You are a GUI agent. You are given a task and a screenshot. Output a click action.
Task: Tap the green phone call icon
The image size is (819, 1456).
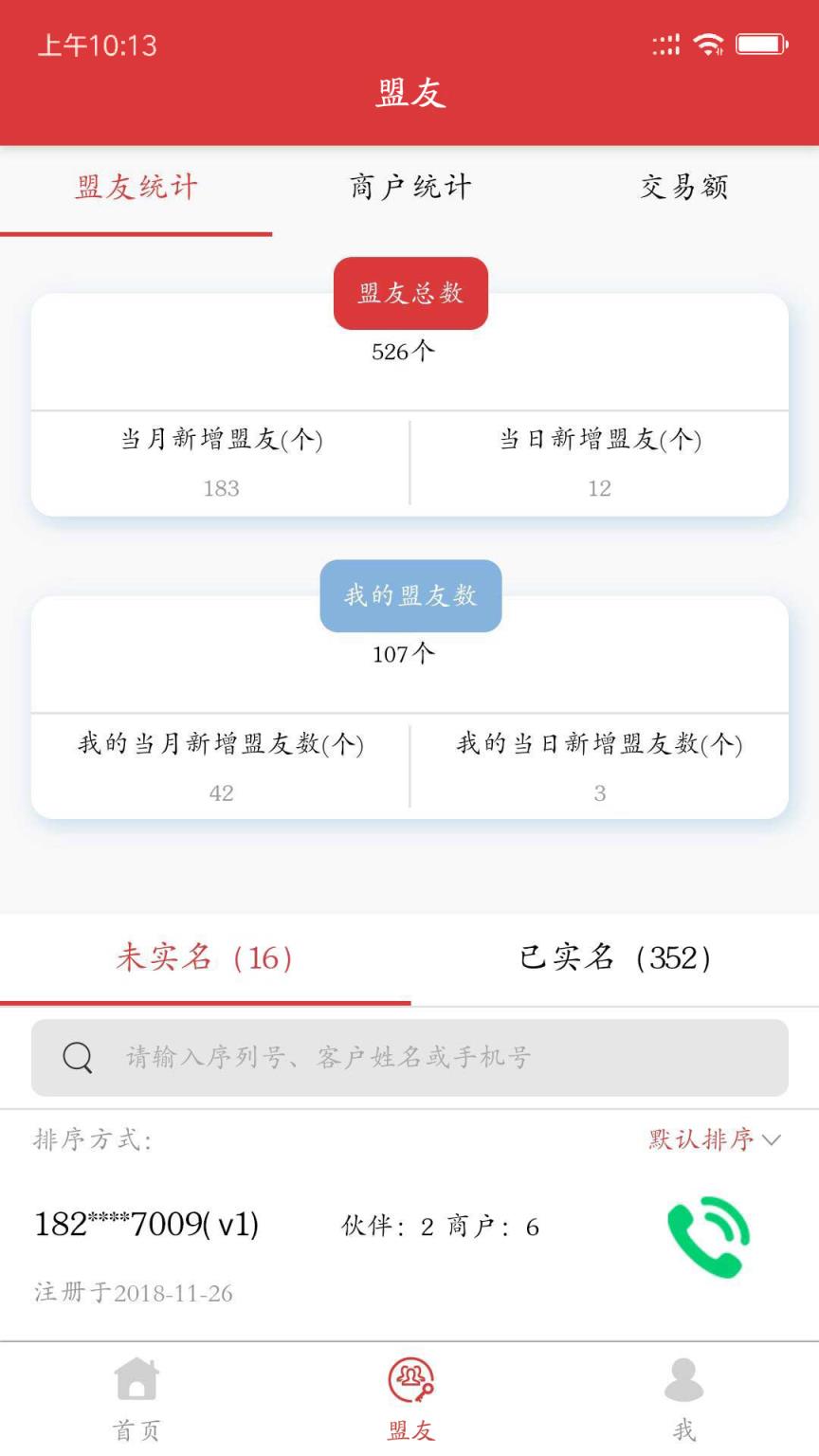pos(707,1234)
